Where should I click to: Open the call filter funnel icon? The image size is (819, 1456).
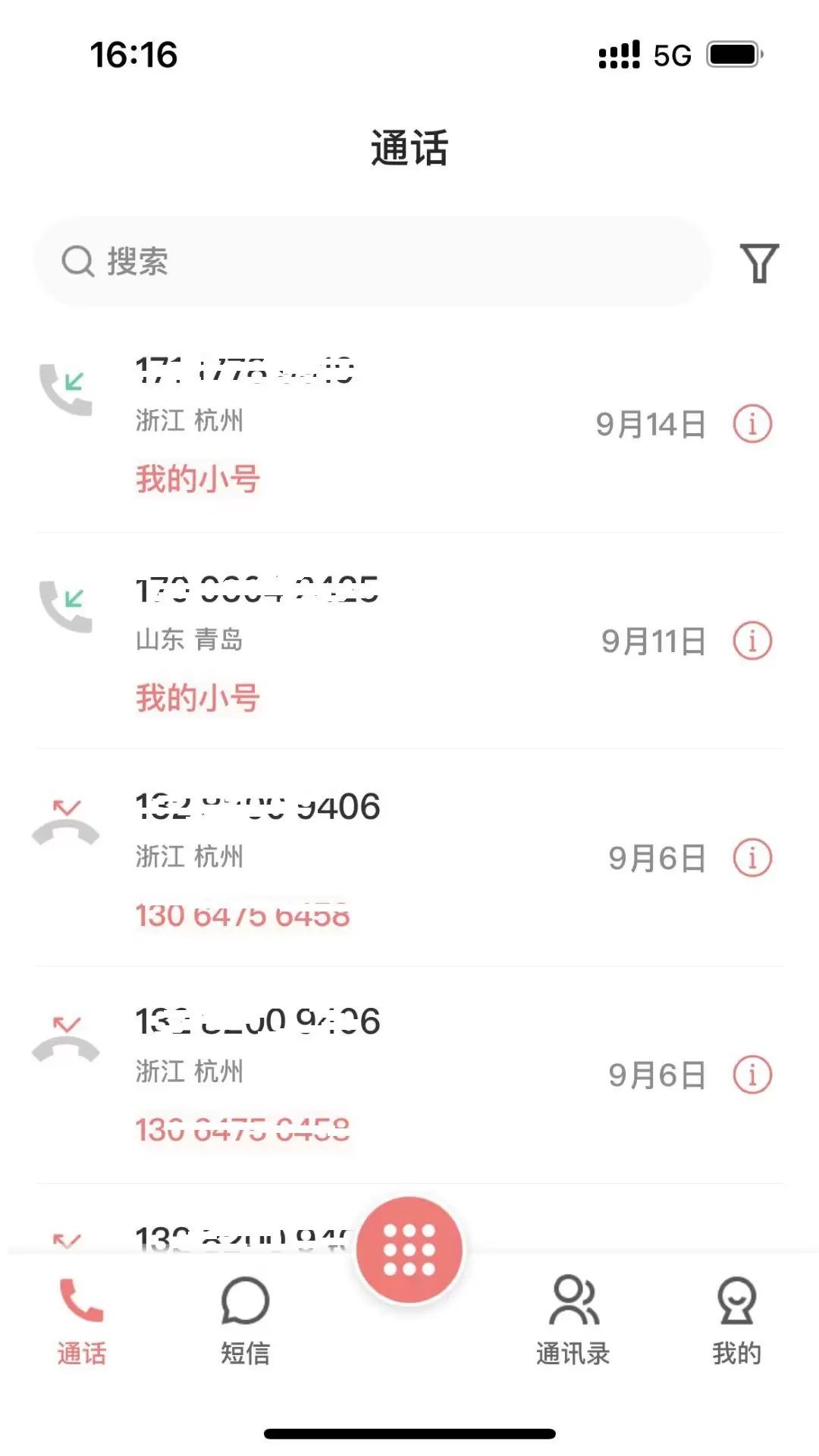pyautogui.click(x=759, y=263)
